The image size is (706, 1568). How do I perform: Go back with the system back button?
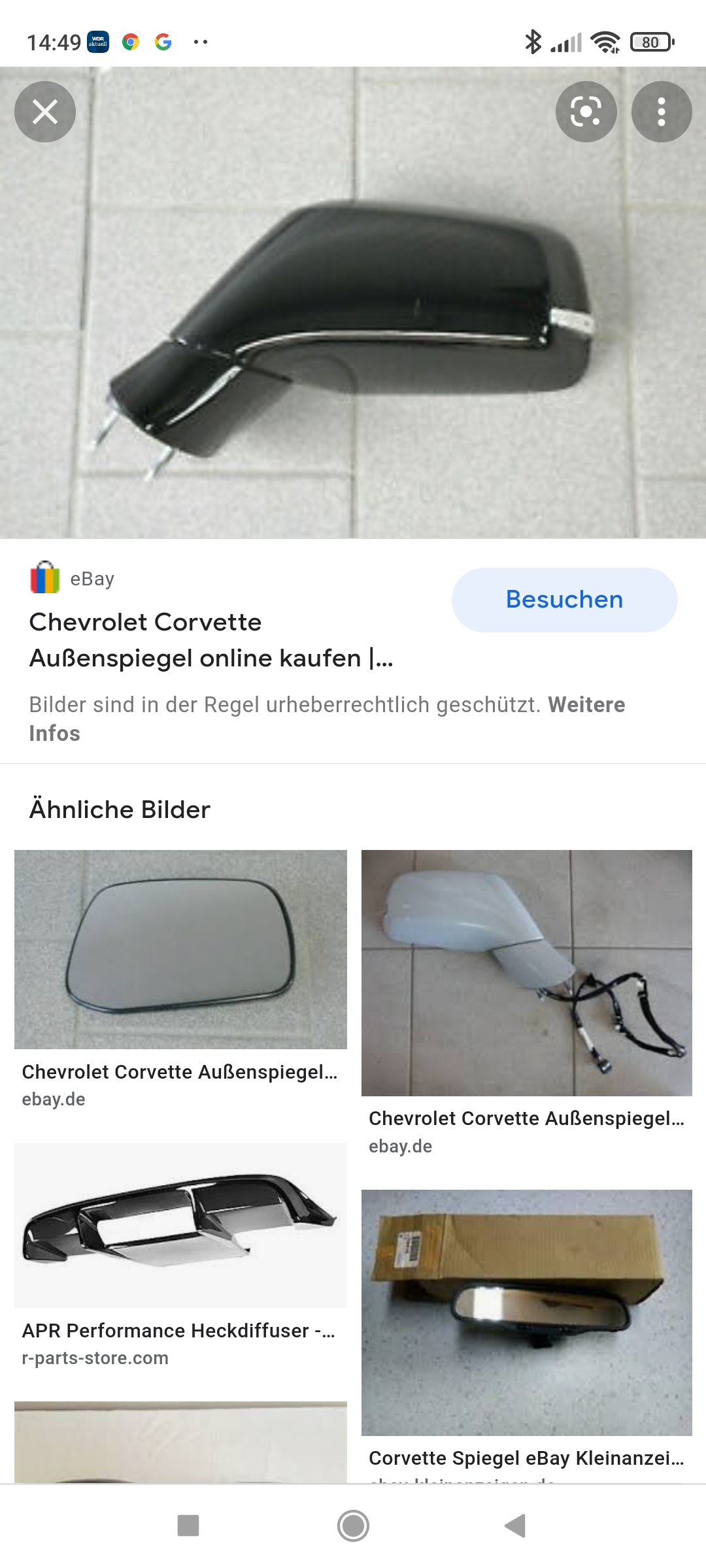[515, 1526]
